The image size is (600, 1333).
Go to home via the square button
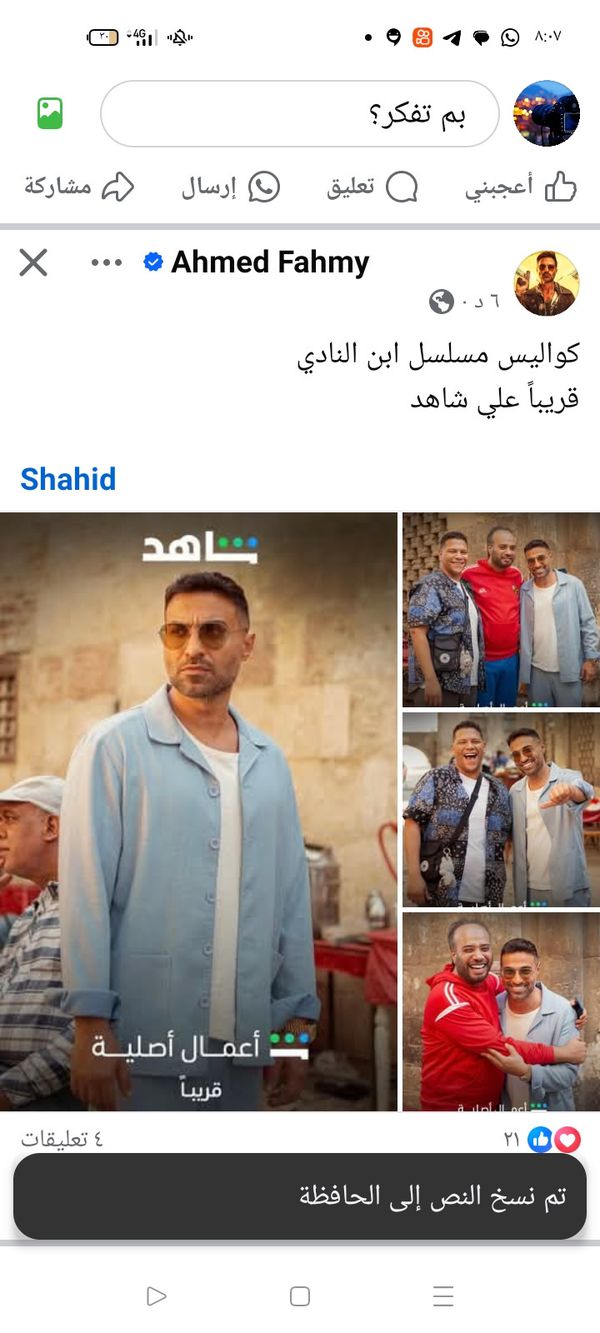(299, 1296)
